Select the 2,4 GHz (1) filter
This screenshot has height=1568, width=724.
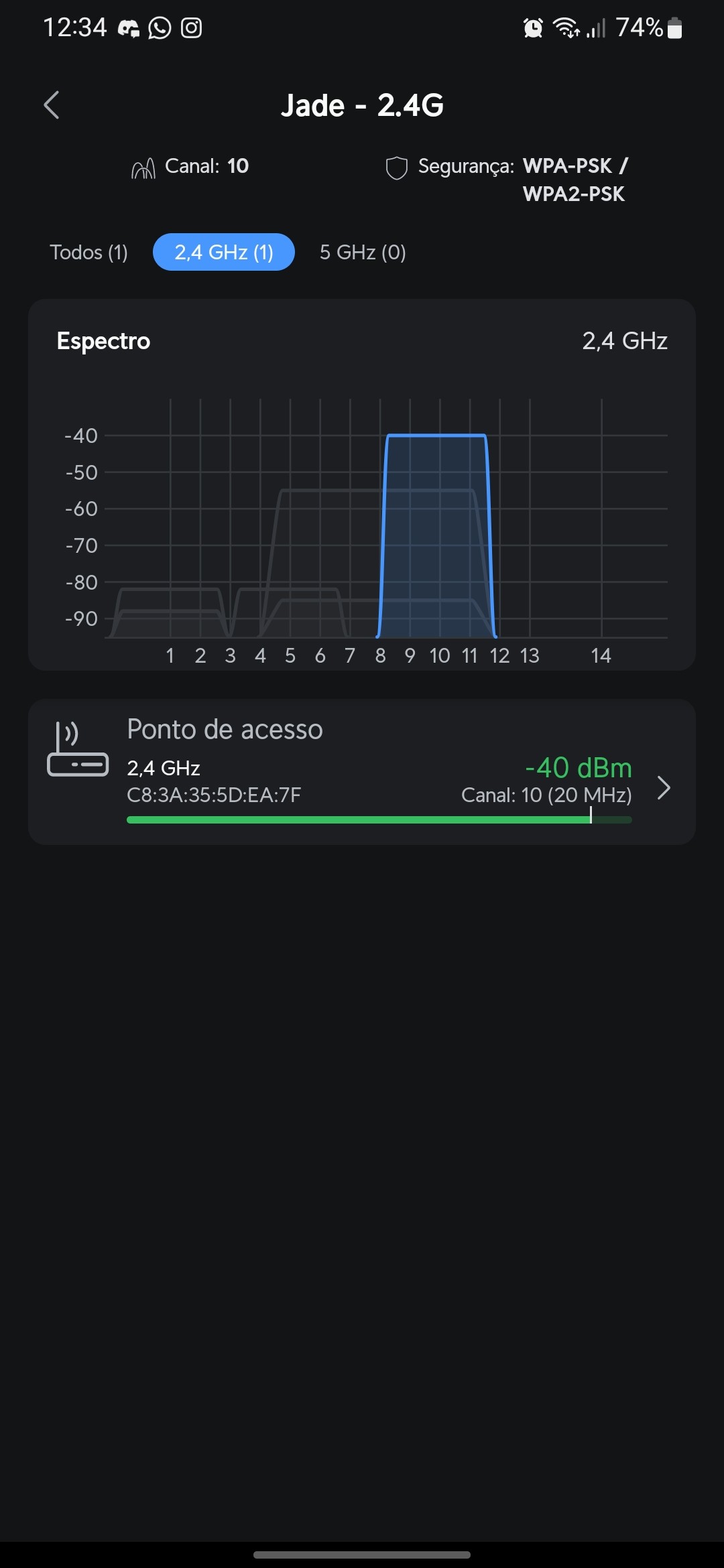pos(224,253)
